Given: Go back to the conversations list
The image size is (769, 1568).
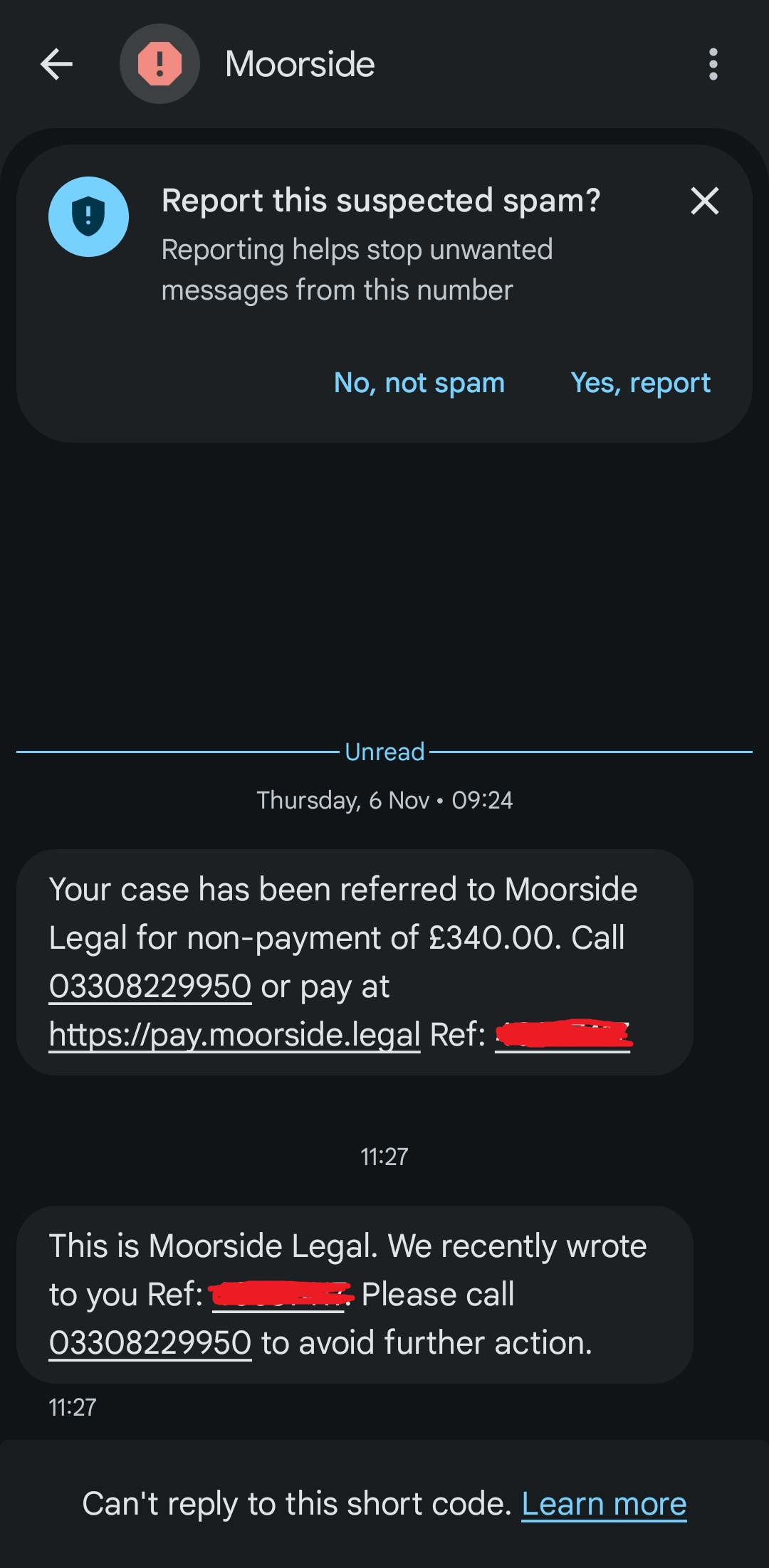Looking at the screenshot, I should (57, 65).
